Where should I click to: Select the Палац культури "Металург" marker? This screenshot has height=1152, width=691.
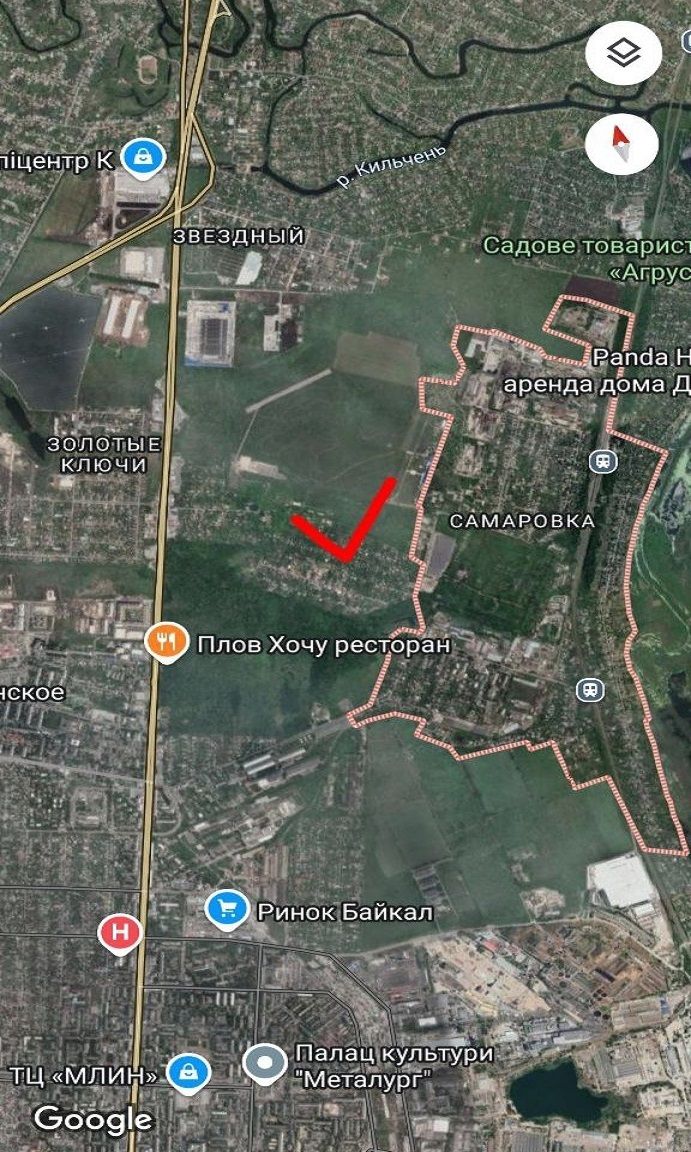click(x=266, y=1064)
